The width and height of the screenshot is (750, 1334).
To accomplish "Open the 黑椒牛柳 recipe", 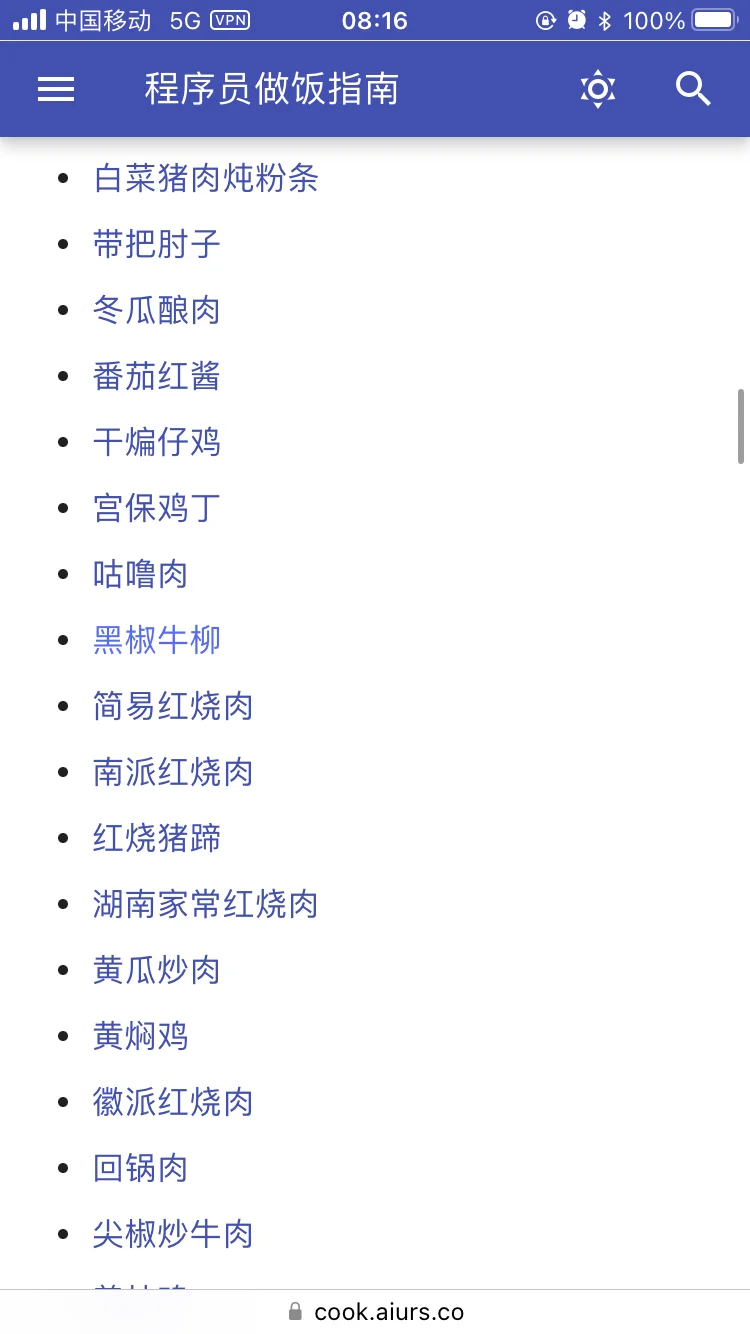I will 156,641.
